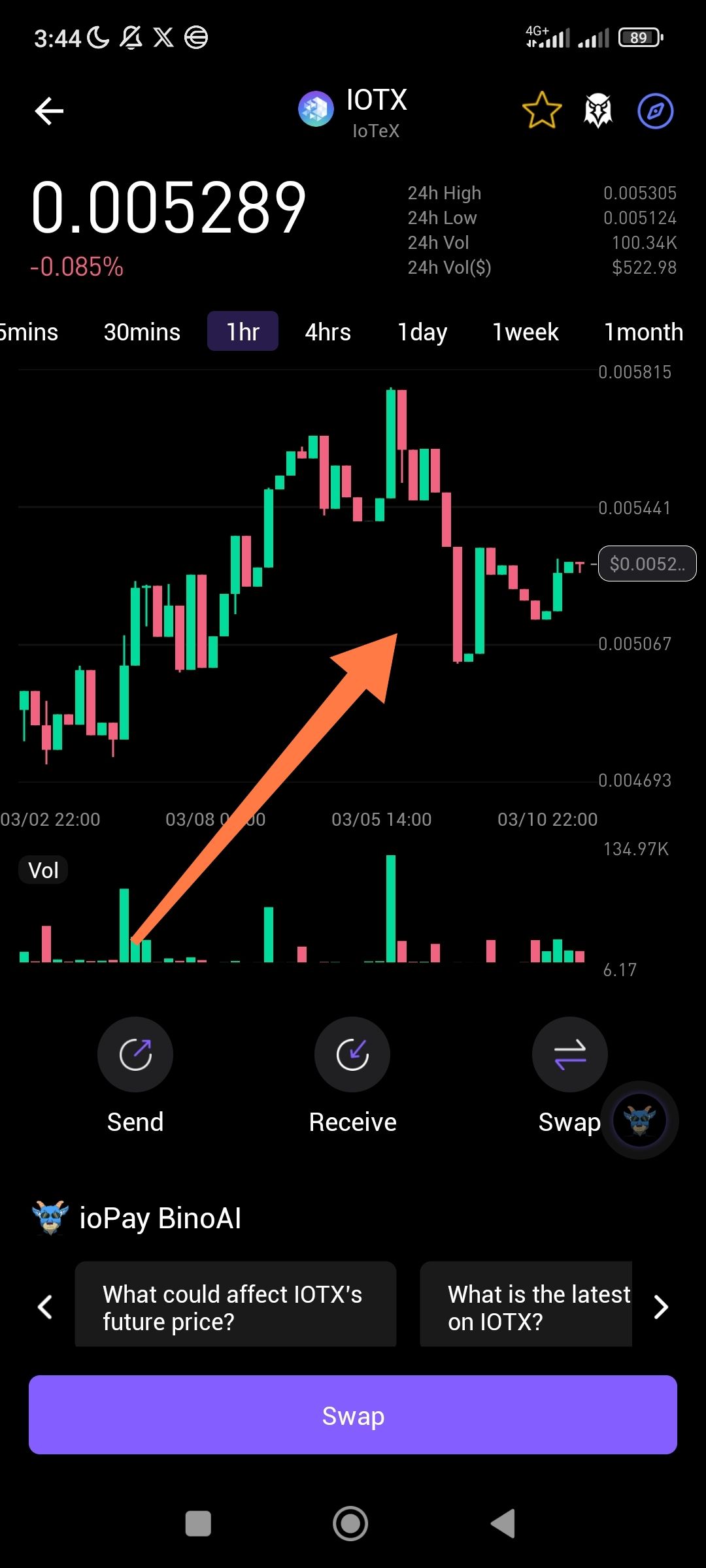Tap the purple Swap button
Image resolution: width=706 pixels, height=1568 pixels.
[353, 1415]
